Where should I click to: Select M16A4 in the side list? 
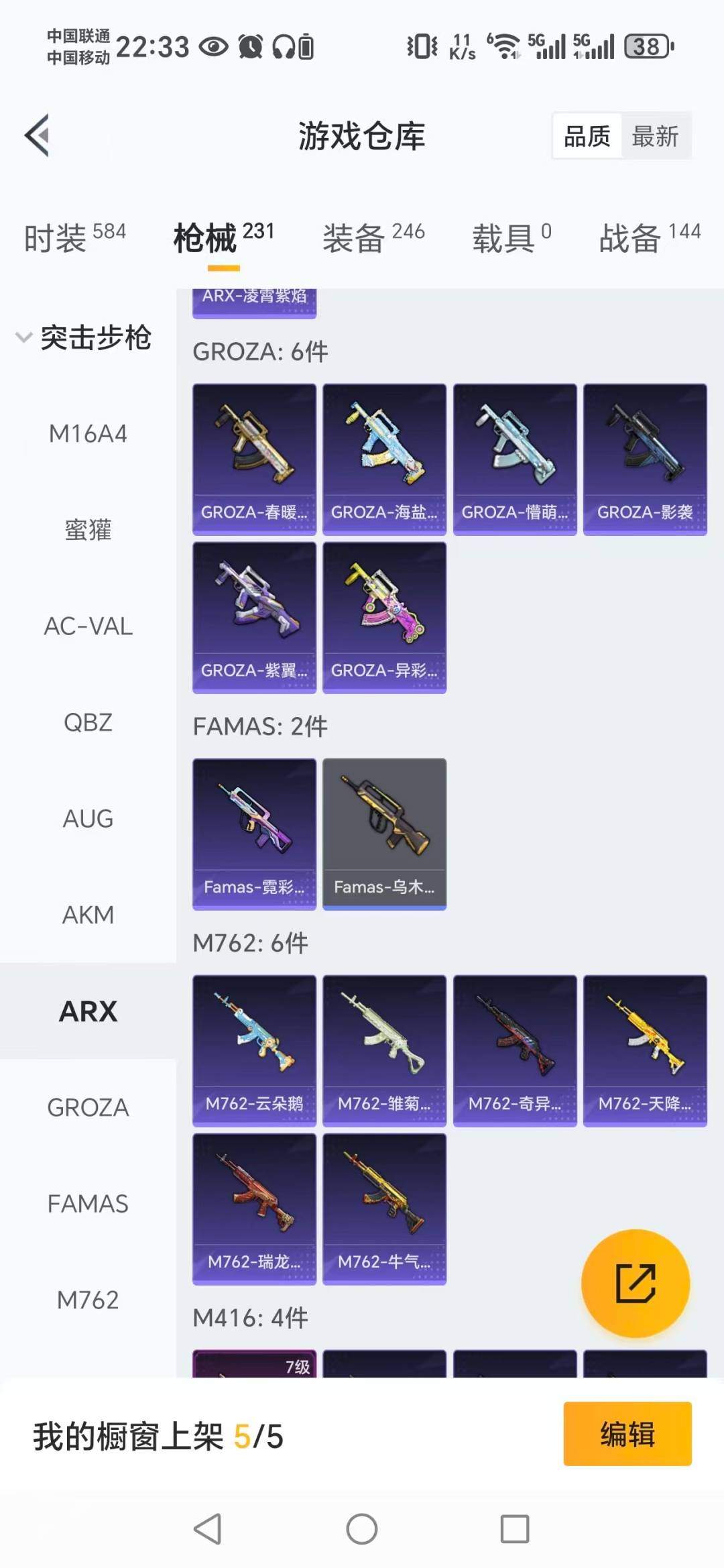[x=88, y=434]
